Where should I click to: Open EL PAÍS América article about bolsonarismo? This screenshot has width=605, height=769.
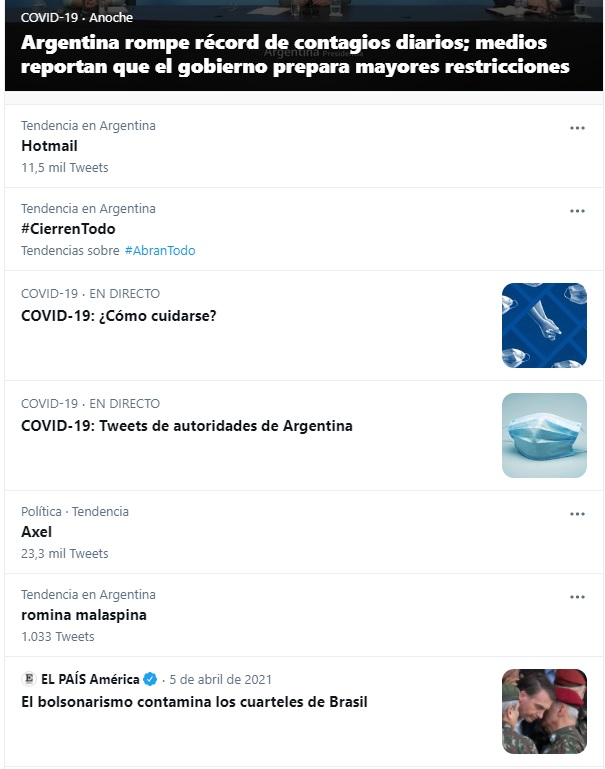[x=194, y=702]
